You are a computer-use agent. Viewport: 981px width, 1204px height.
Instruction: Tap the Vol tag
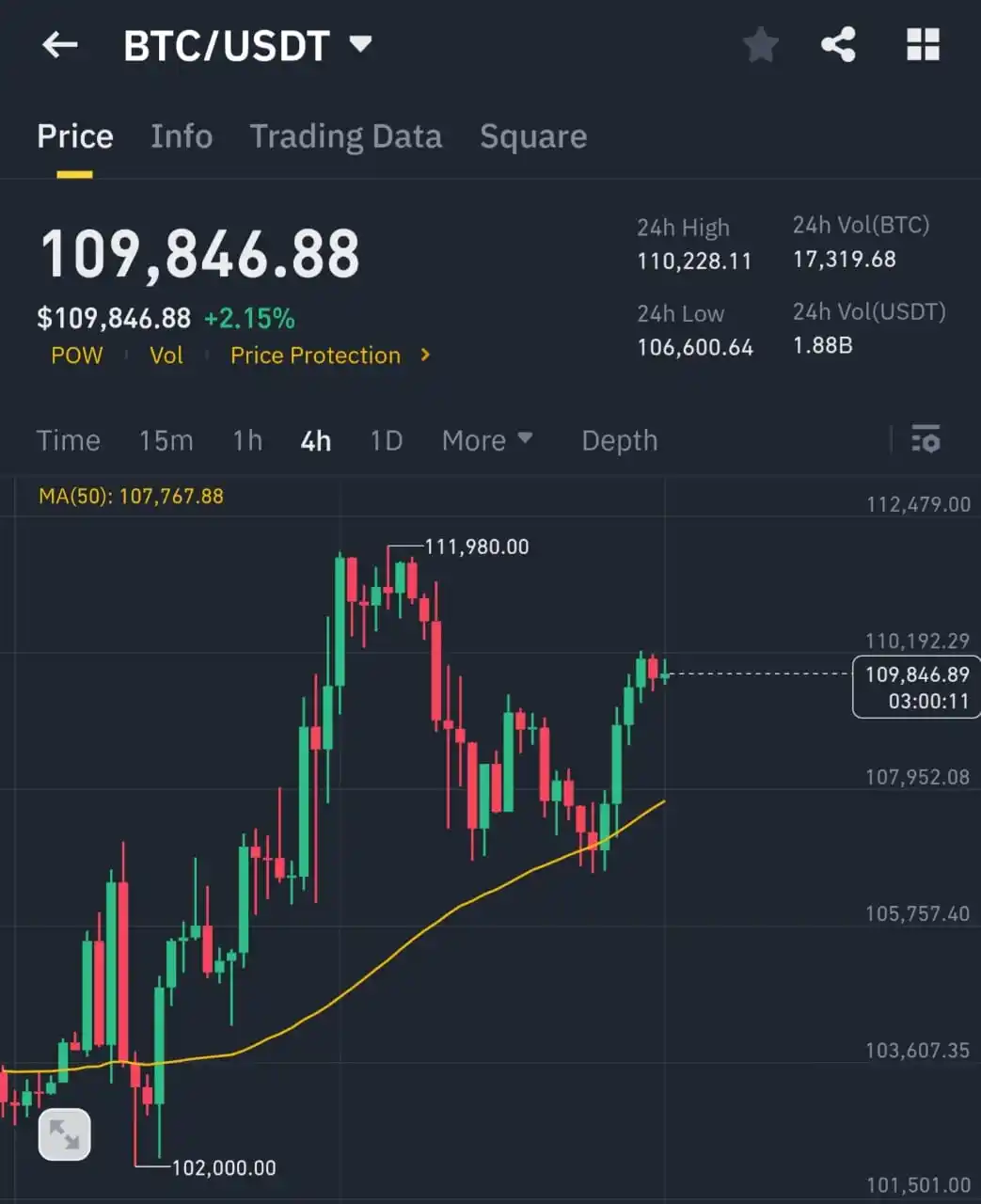pos(166,356)
